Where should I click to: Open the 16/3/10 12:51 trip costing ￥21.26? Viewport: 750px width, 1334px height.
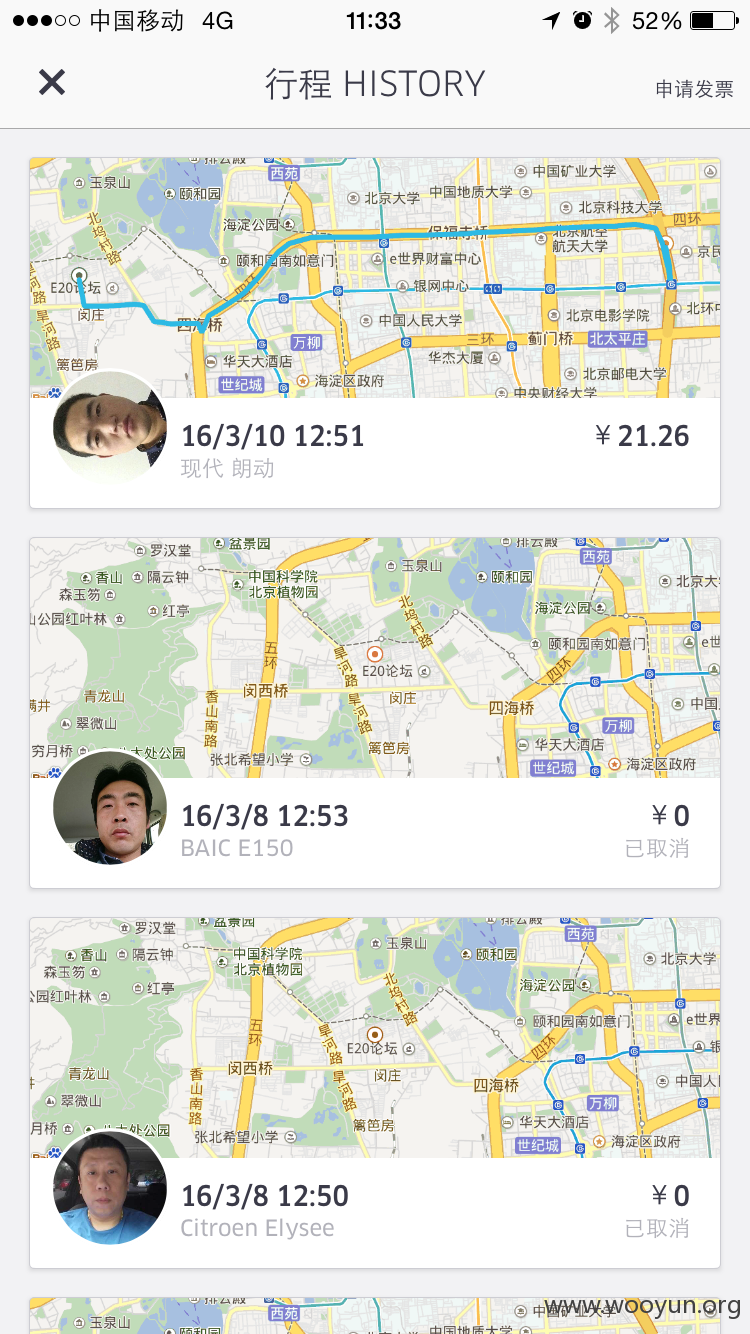(x=375, y=333)
